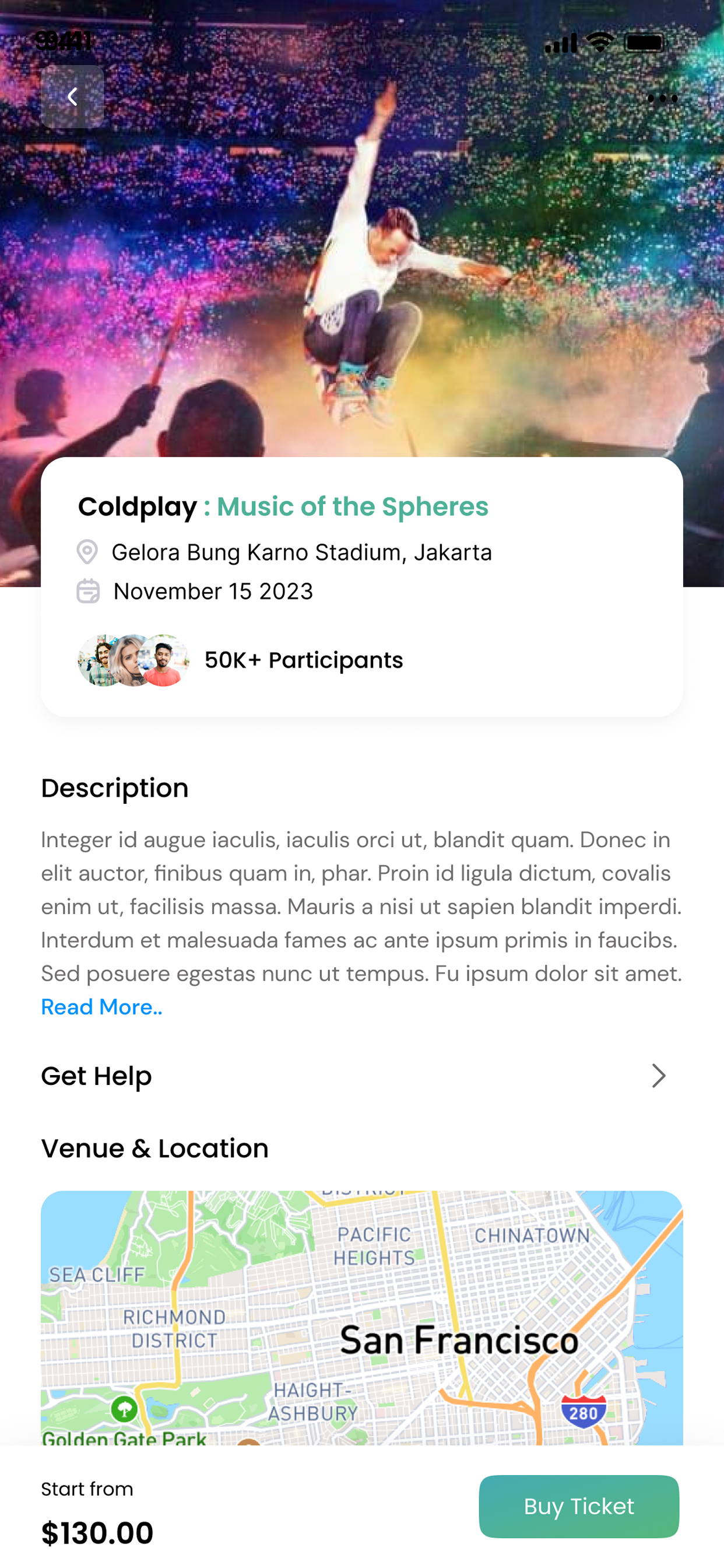724x1568 pixels.
Task: Tap the back arrow on the concert image
Action: (x=72, y=96)
